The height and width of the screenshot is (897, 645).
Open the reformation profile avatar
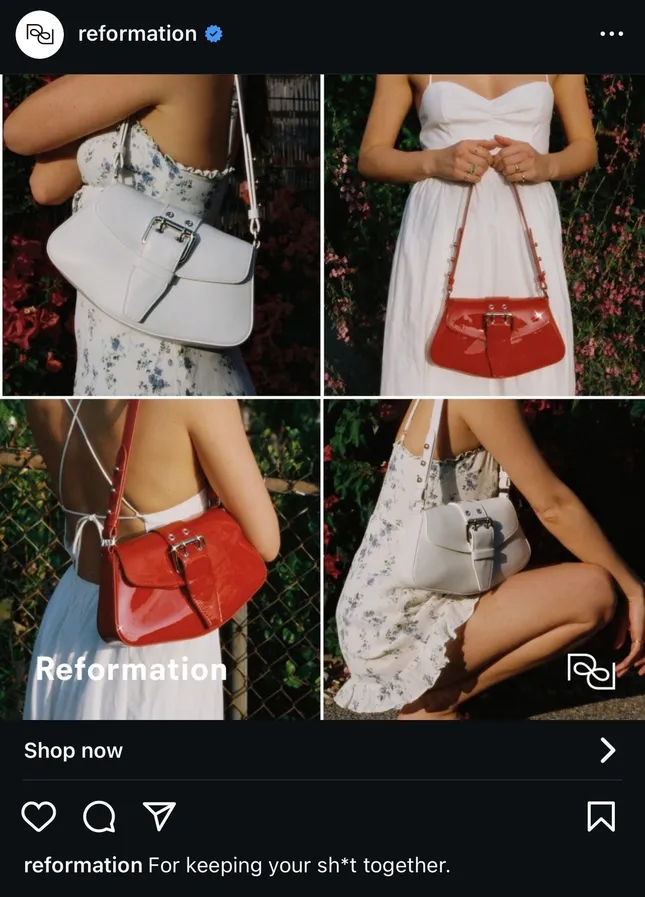click(x=40, y=34)
